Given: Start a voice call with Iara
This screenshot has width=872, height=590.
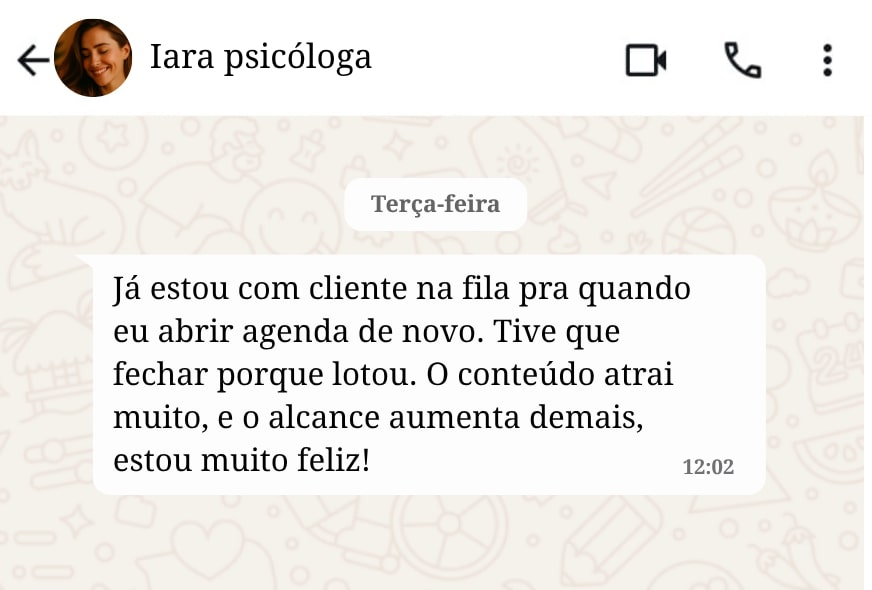Looking at the screenshot, I should (x=742, y=60).
